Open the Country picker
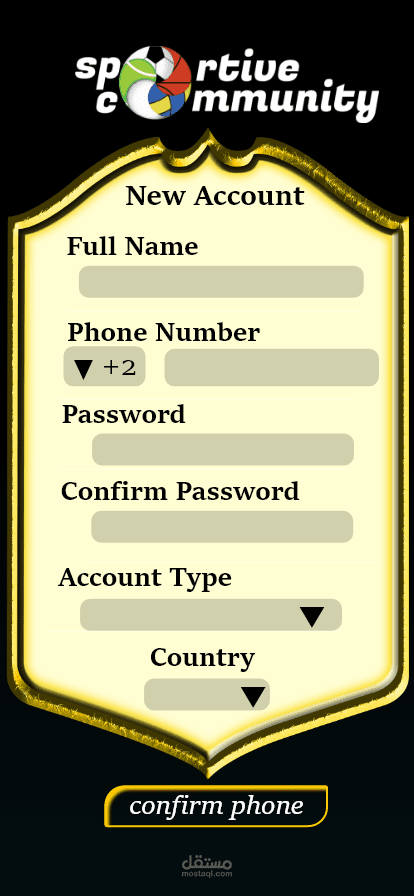 tap(206, 695)
